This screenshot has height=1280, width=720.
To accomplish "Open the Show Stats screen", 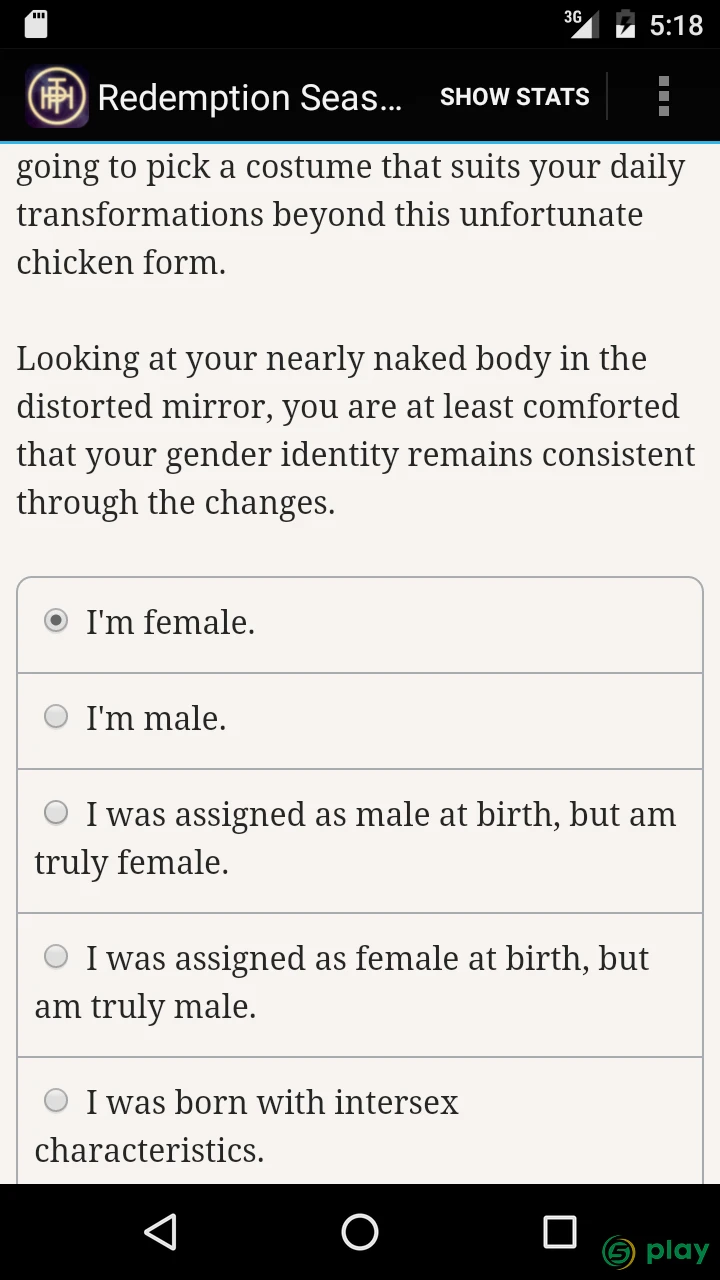I will coord(514,97).
